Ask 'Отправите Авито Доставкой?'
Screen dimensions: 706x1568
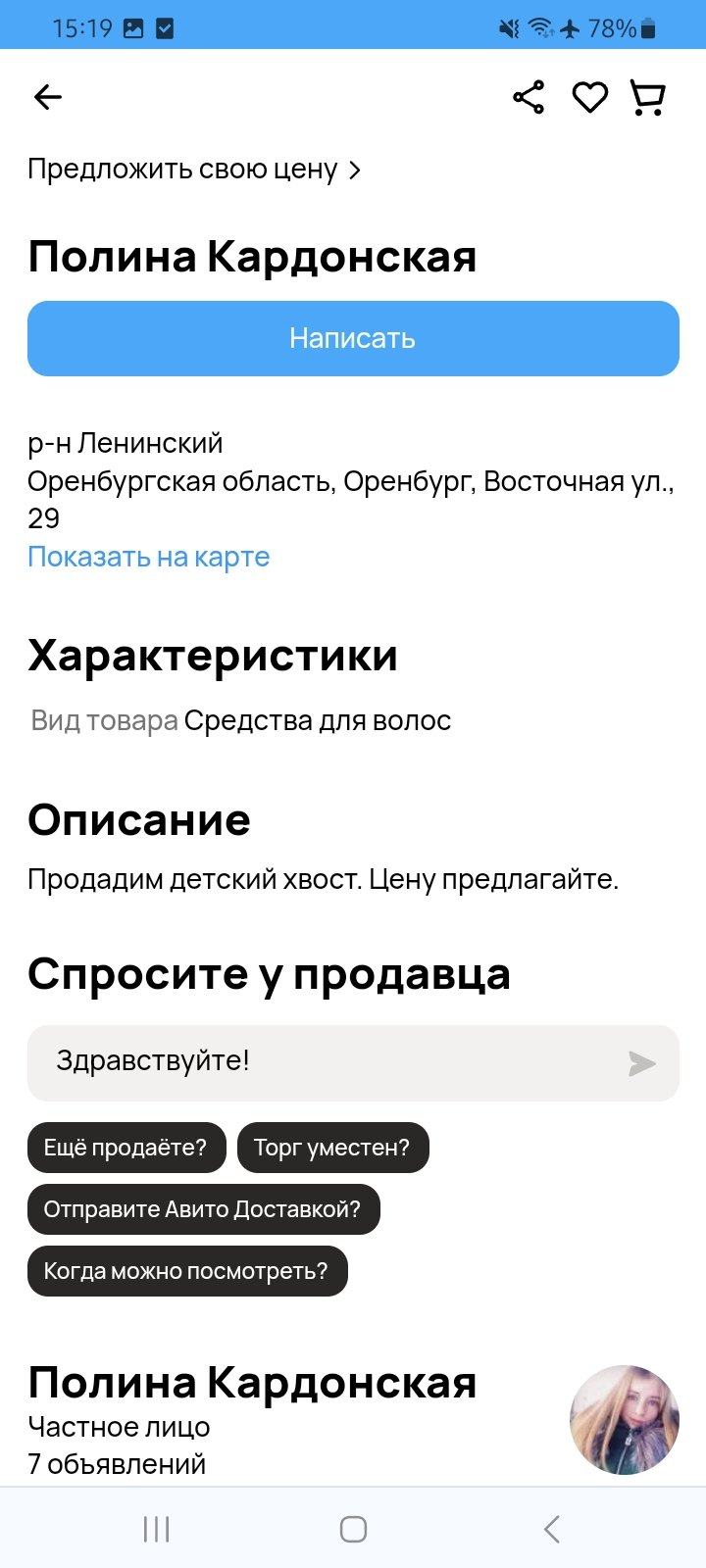203,1209
